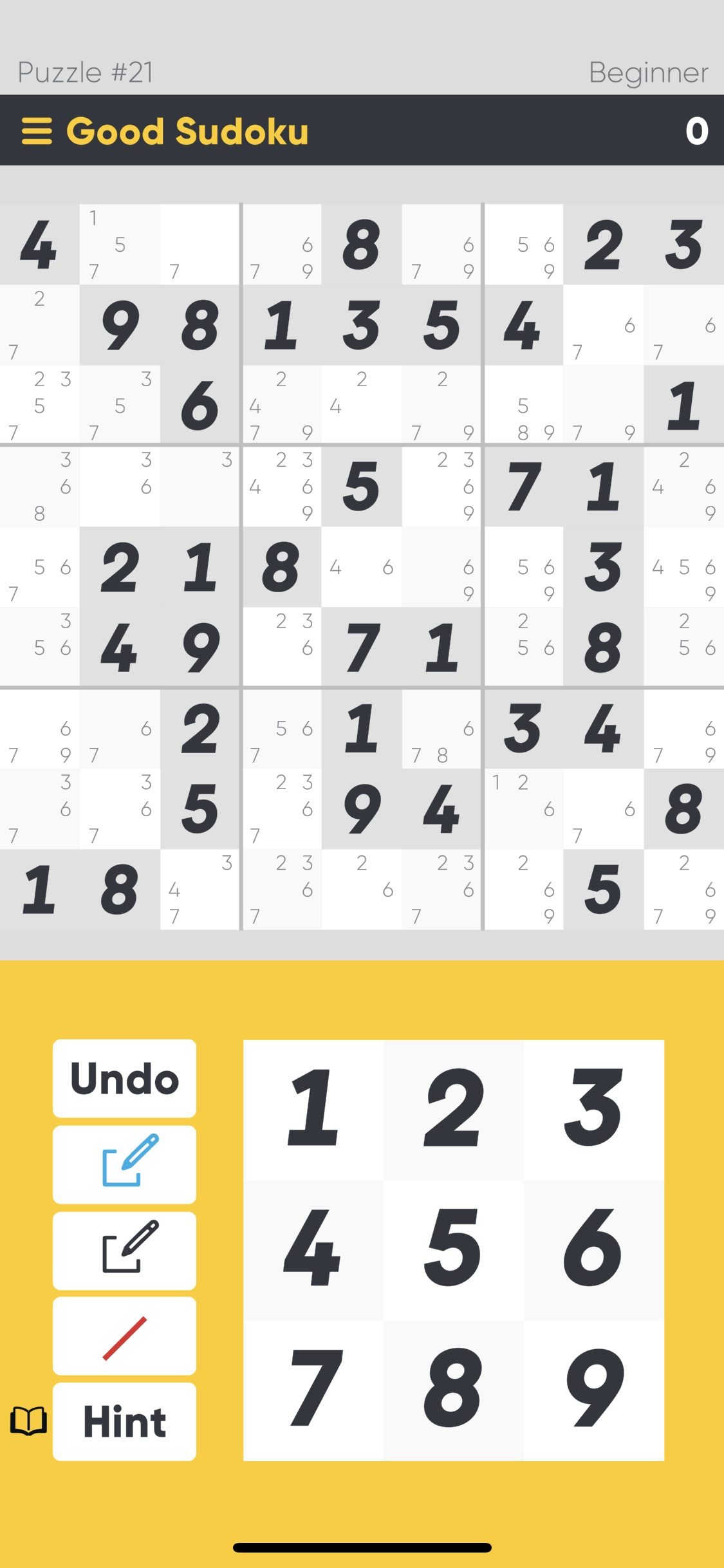Image resolution: width=724 pixels, height=1568 pixels.
Task: Select the cell with candidates 5, 8, 9
Action: [523, 406]
